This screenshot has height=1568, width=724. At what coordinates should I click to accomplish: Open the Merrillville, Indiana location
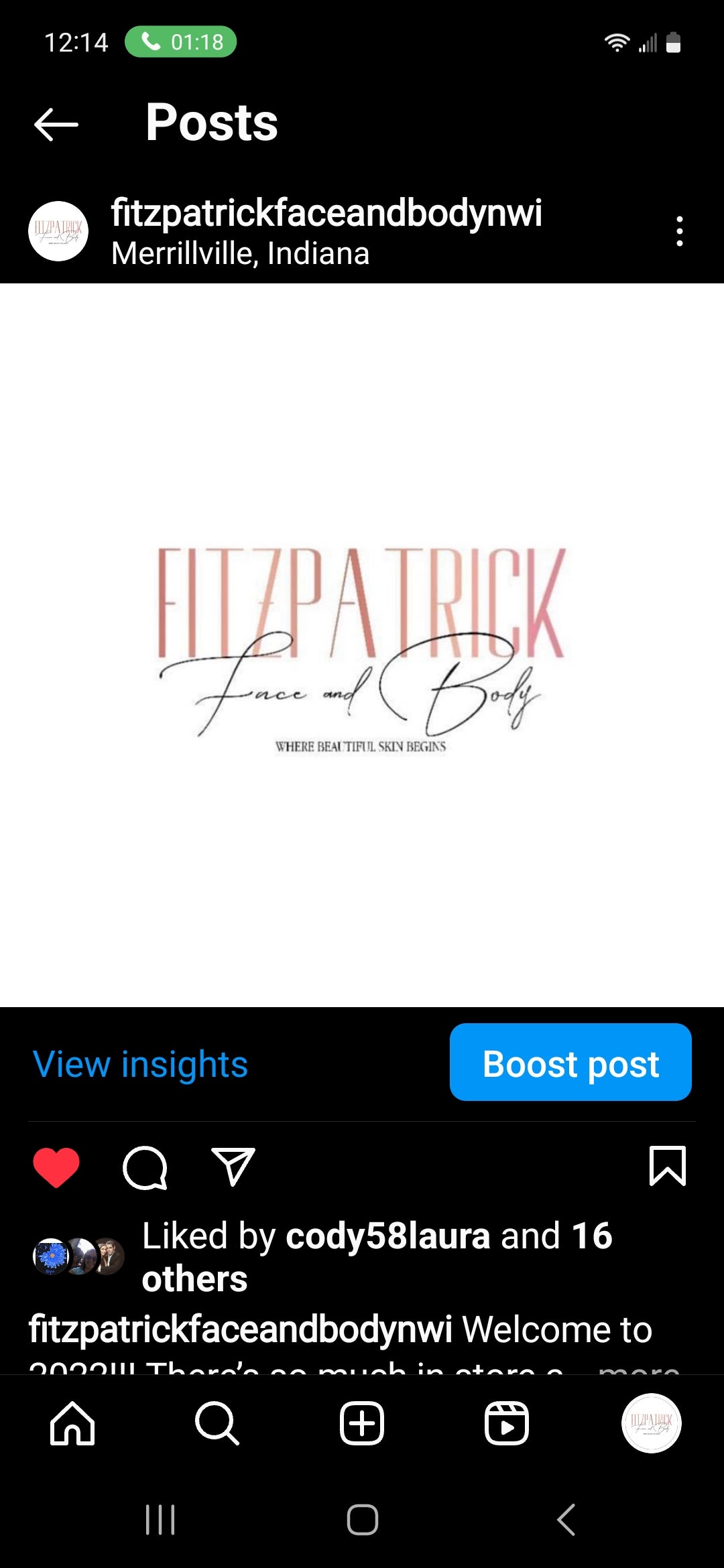click(x=240, y=254)
